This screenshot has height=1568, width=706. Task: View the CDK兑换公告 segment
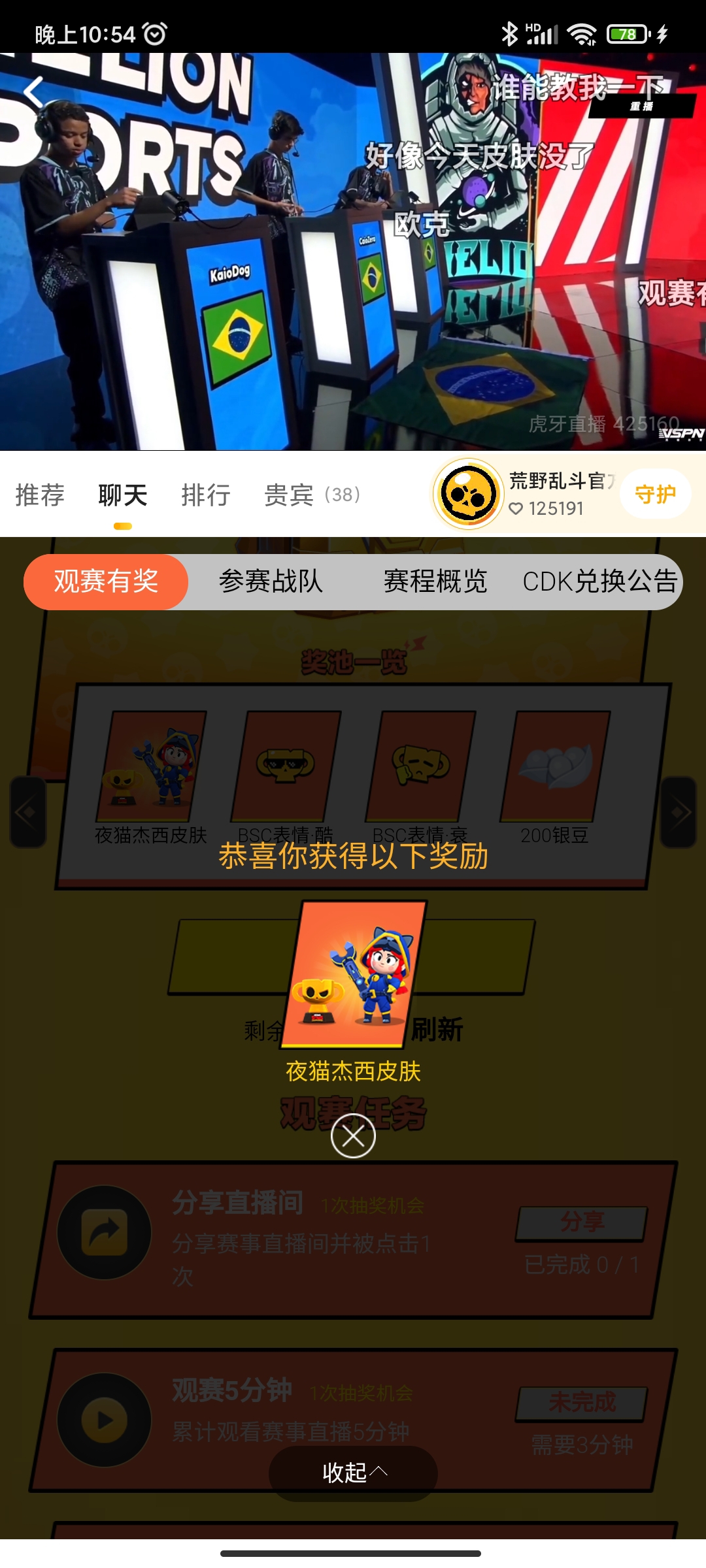pyautogui.click(x=600, y=581)
